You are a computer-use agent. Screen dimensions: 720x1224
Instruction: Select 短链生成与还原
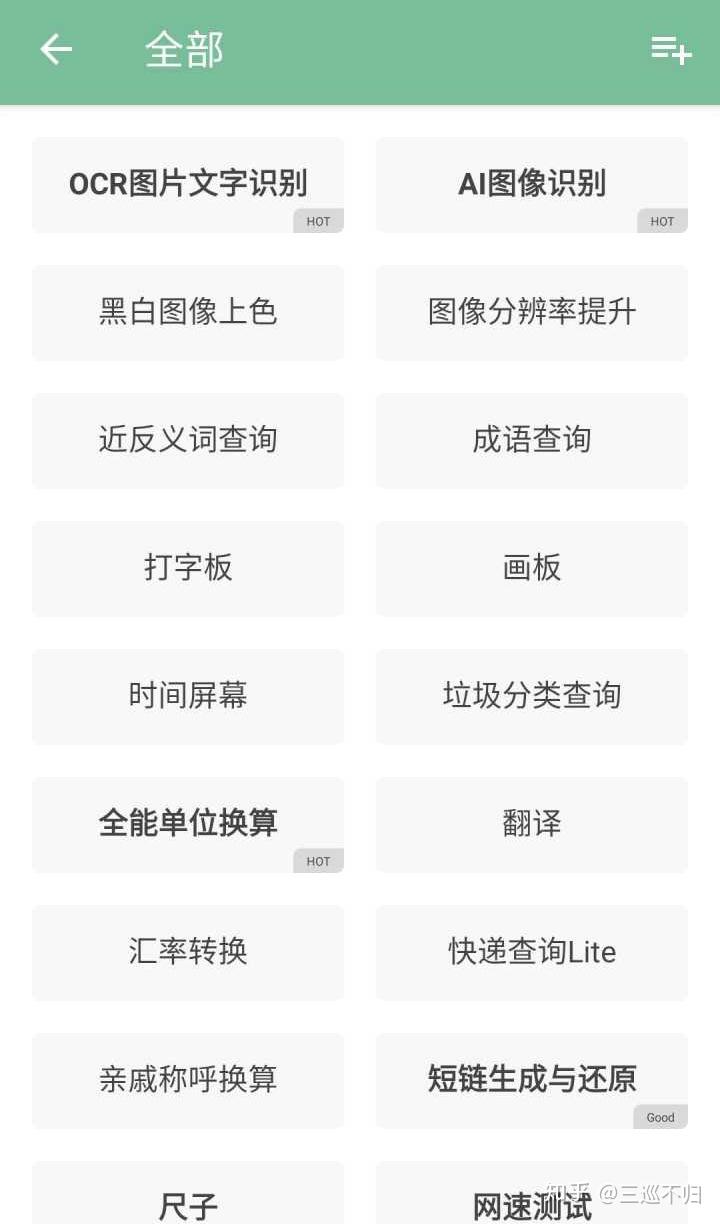[x=532, y=1081]
